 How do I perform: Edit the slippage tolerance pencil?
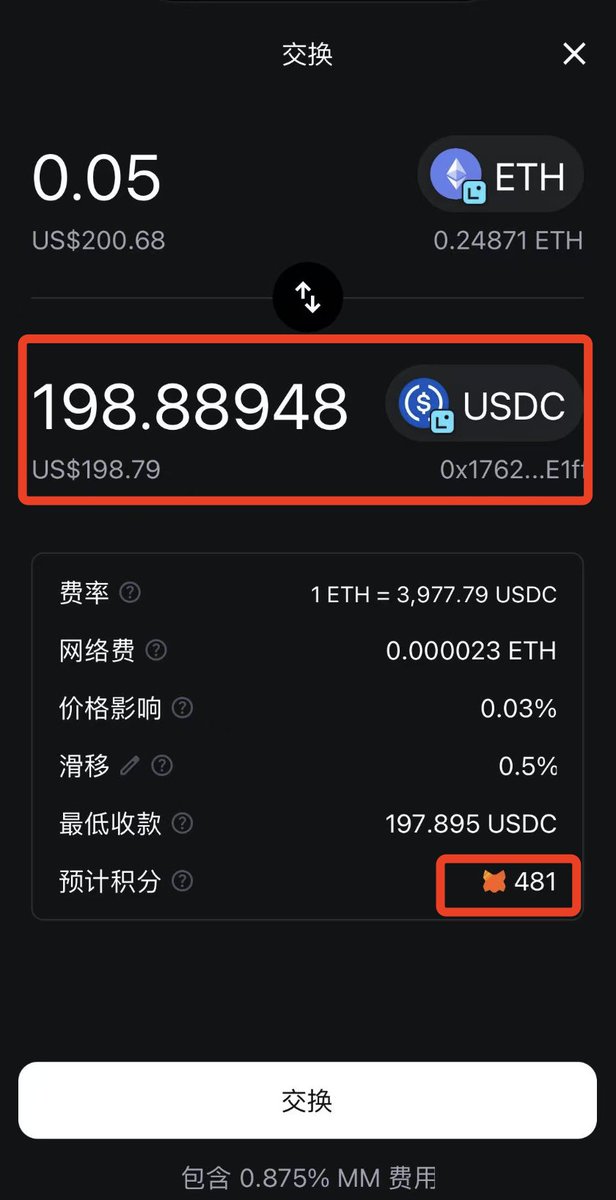tap(130, 766)
